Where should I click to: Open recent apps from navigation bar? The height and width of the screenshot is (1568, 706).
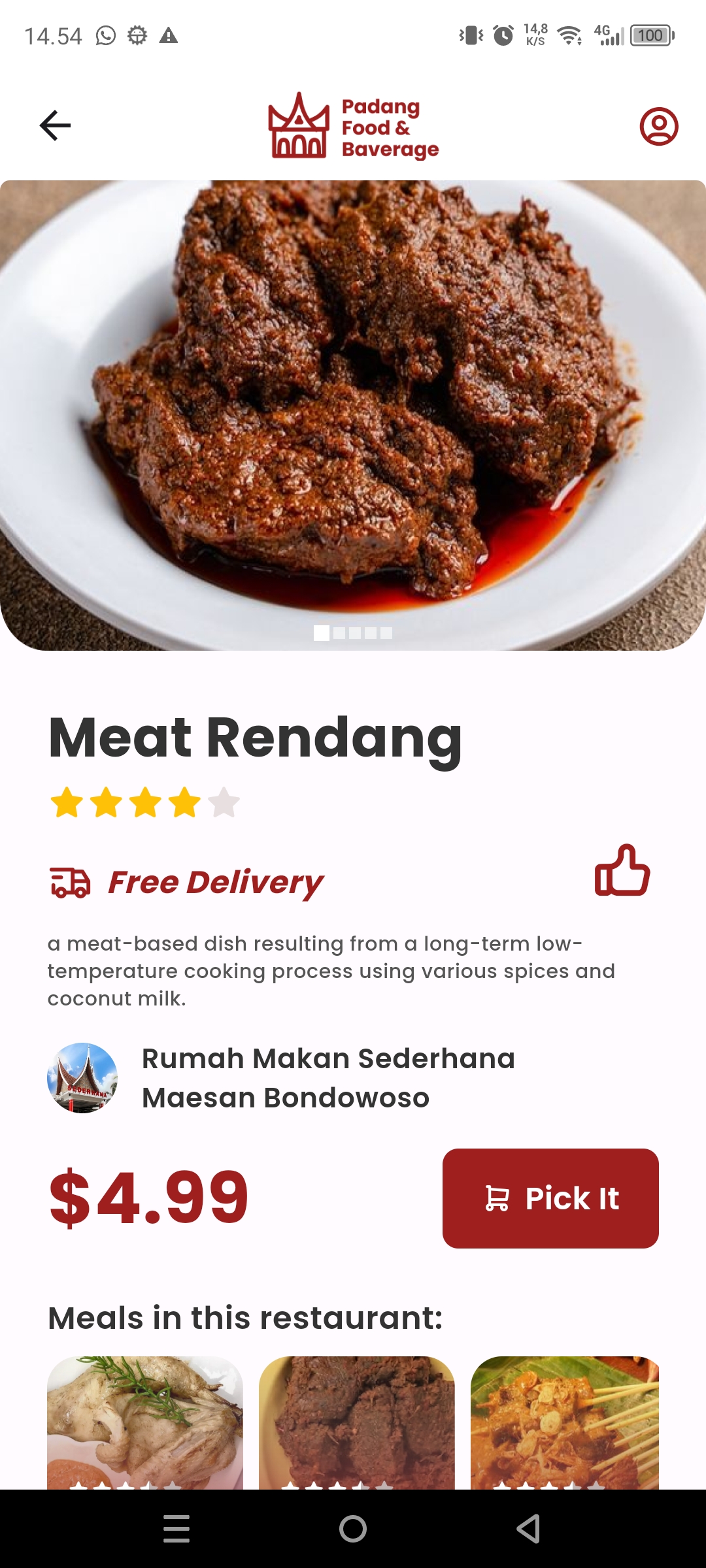(x=176, y=1529)
